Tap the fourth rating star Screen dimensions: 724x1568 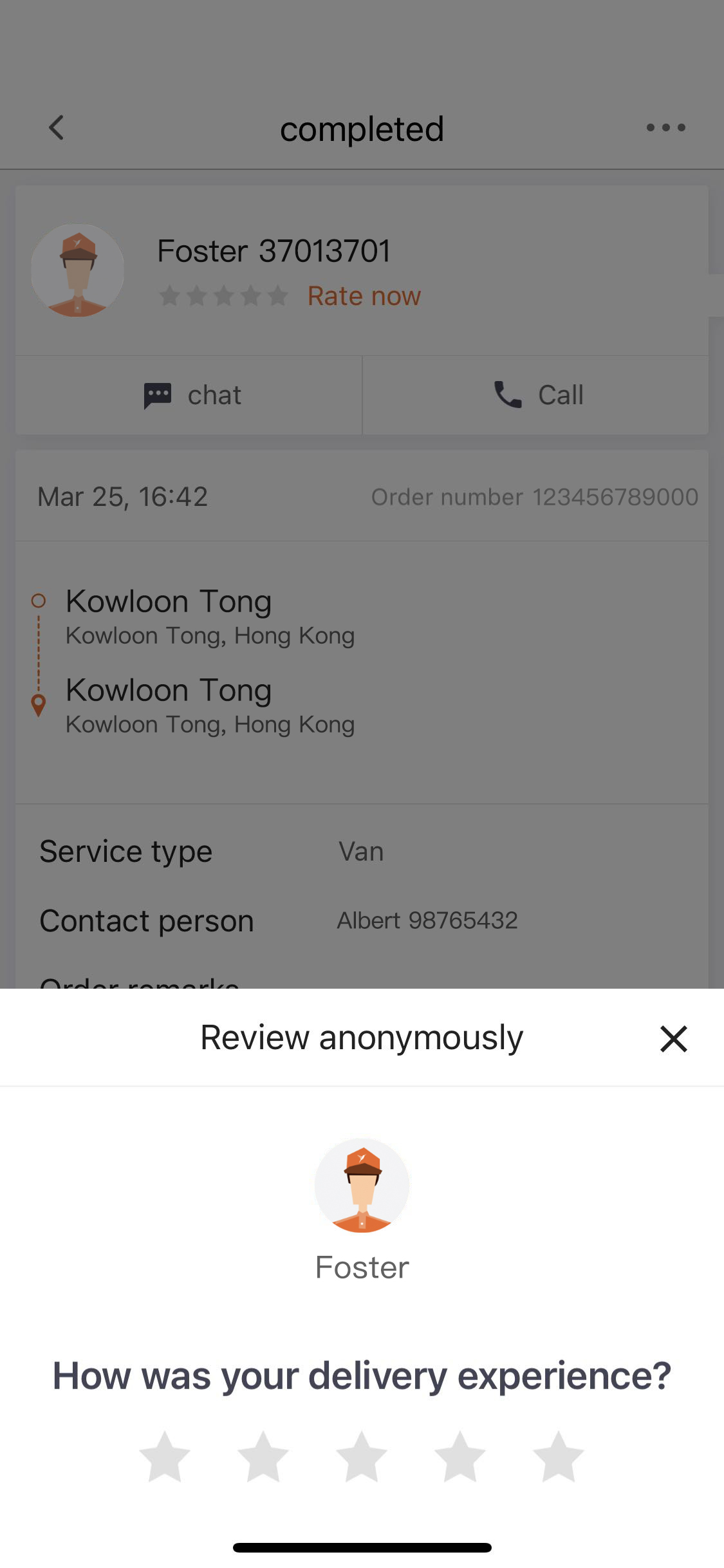460,1458
